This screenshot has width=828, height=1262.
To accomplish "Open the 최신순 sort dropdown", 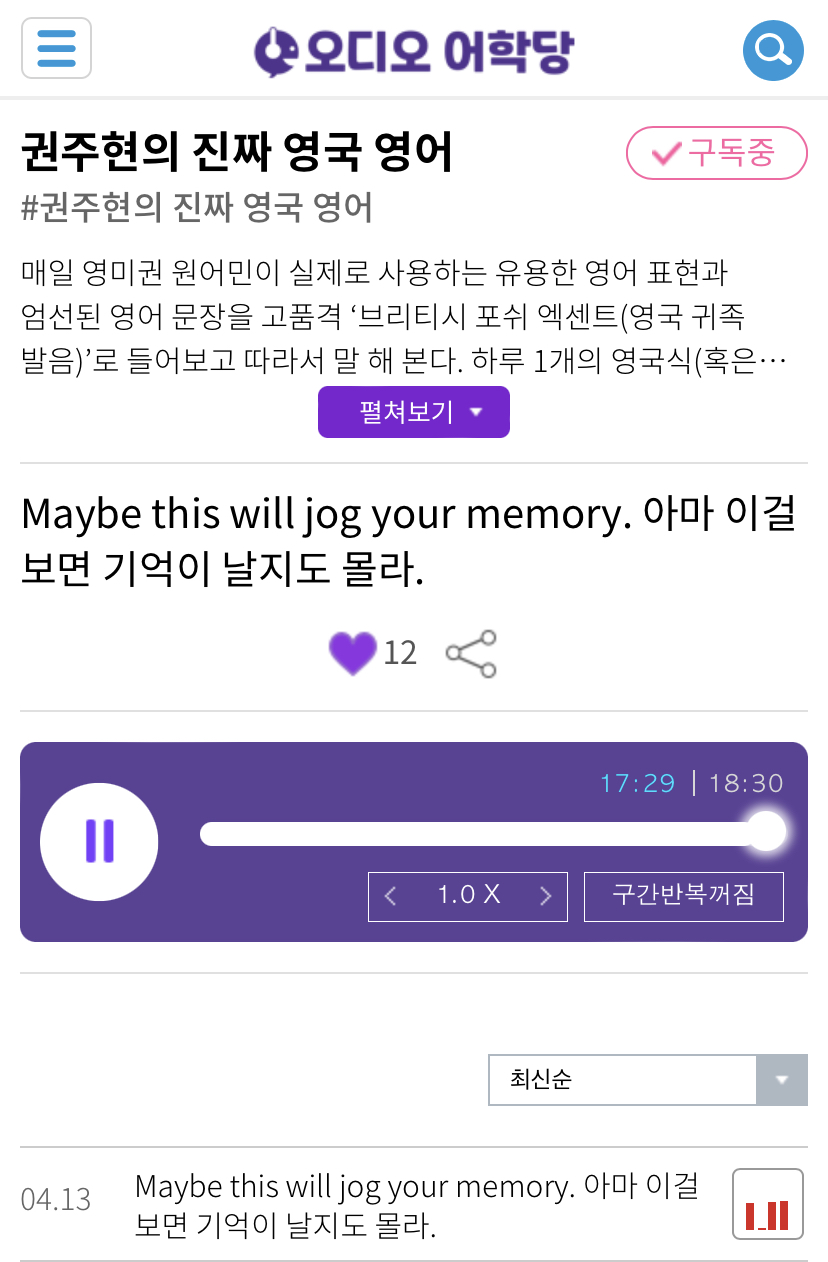I will (x=620, y=1080).
